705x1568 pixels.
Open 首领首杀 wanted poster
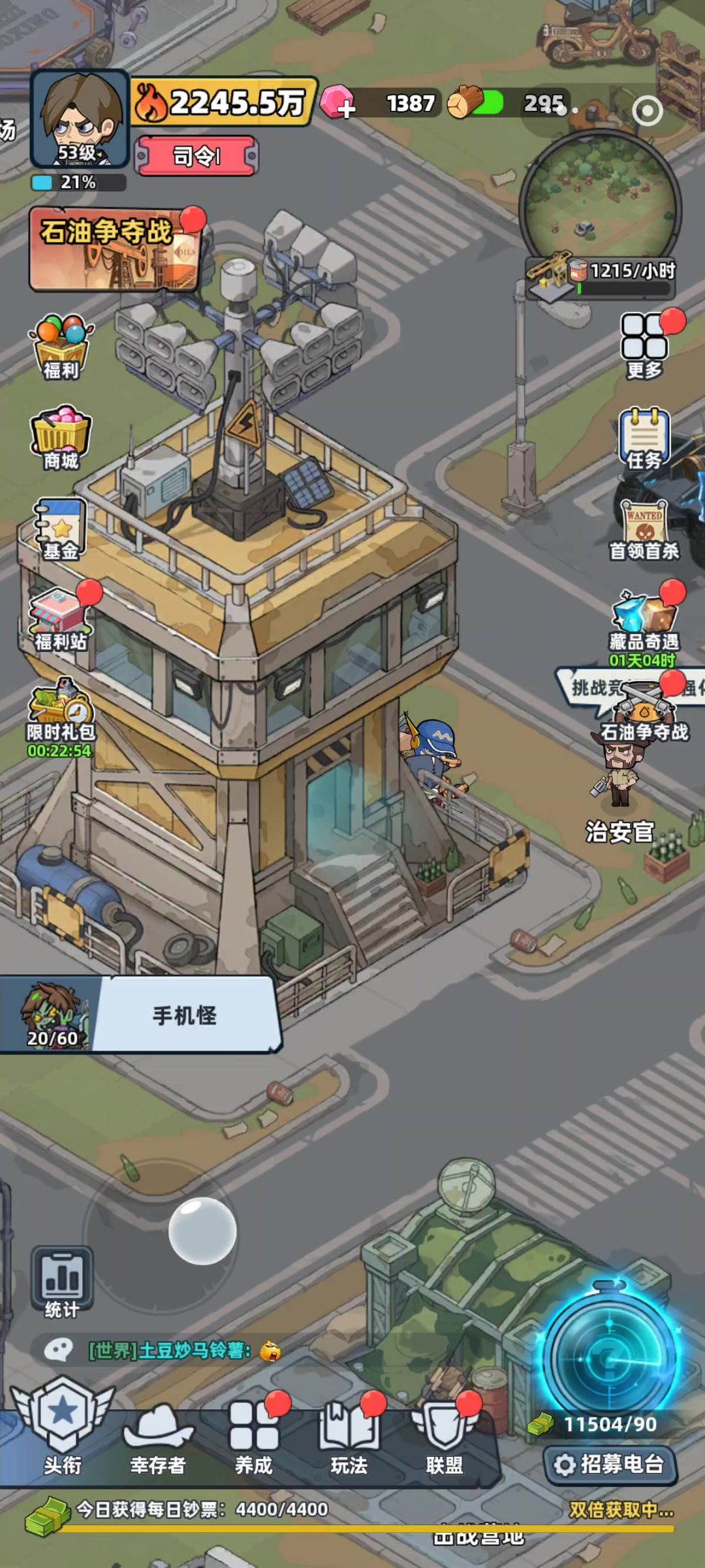[644, 529]
